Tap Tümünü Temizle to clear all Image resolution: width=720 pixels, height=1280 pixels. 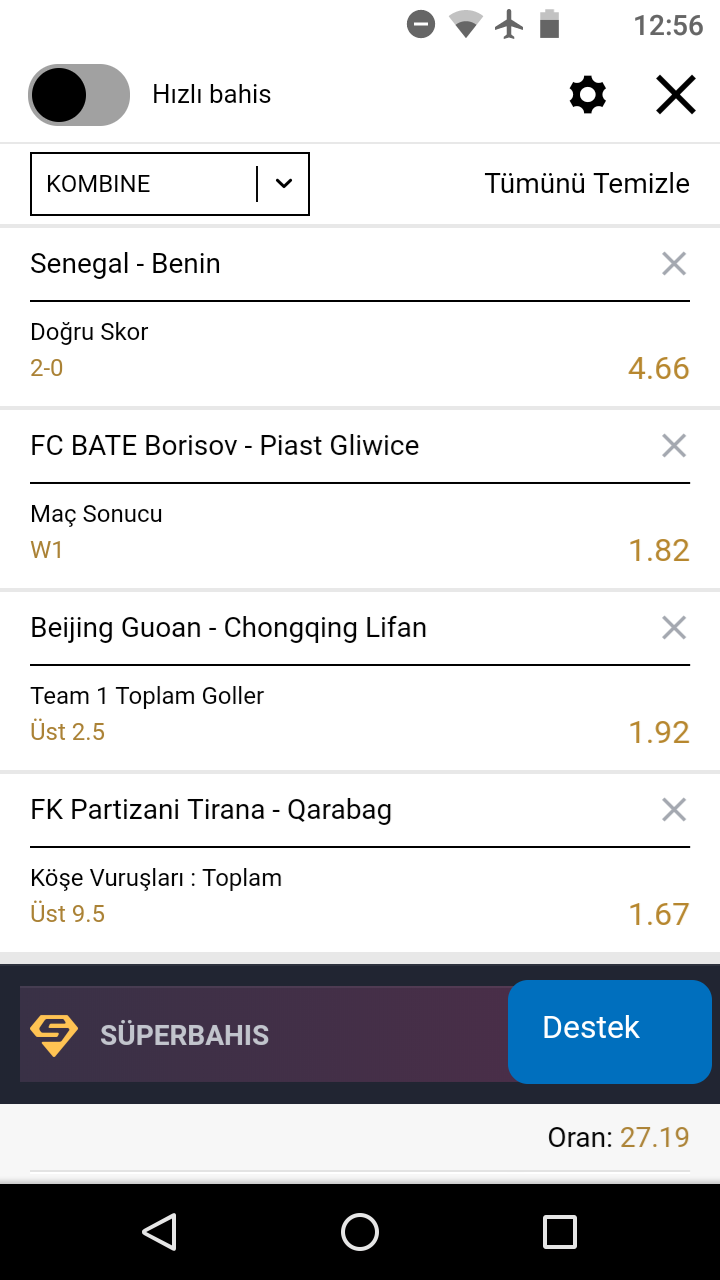click(587, 184)
